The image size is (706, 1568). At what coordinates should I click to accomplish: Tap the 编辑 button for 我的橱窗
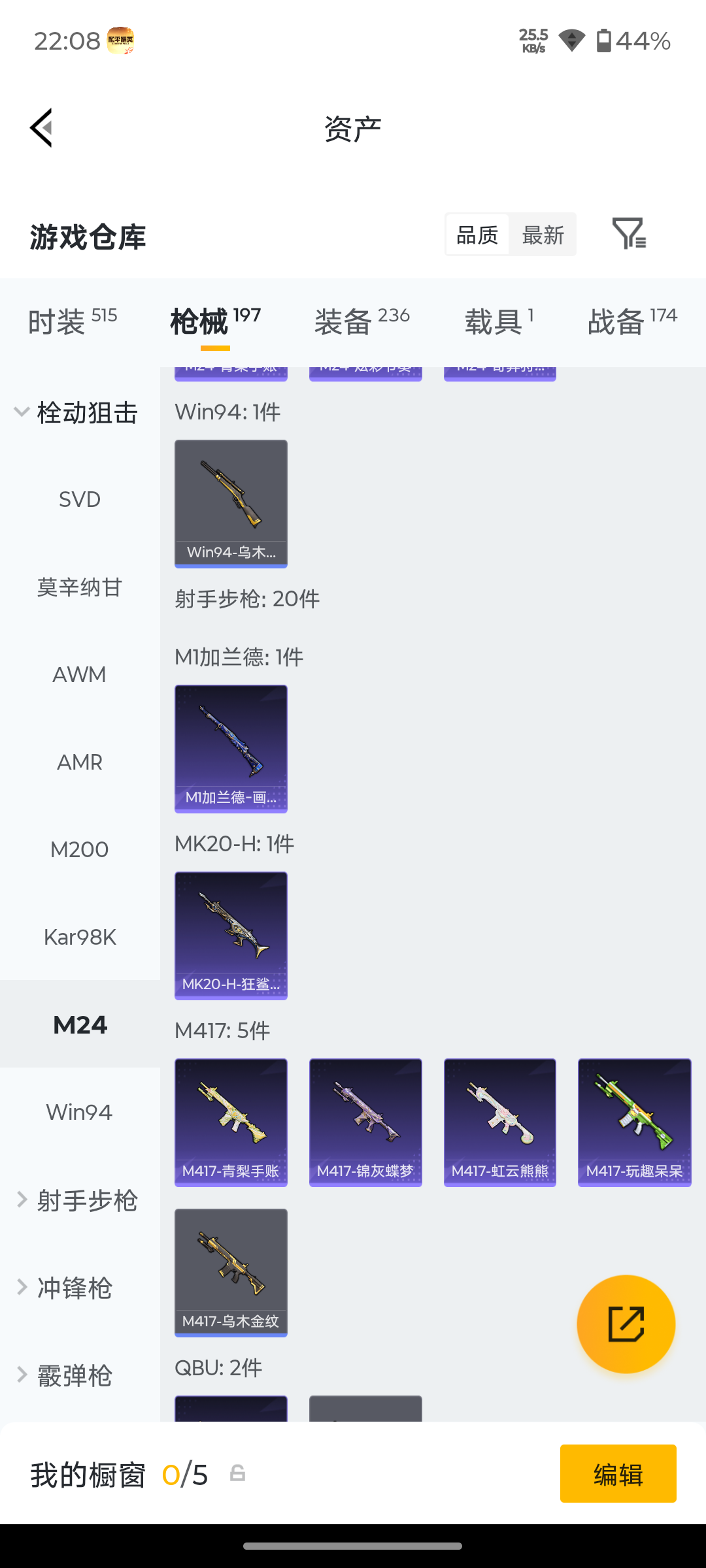618,1473
